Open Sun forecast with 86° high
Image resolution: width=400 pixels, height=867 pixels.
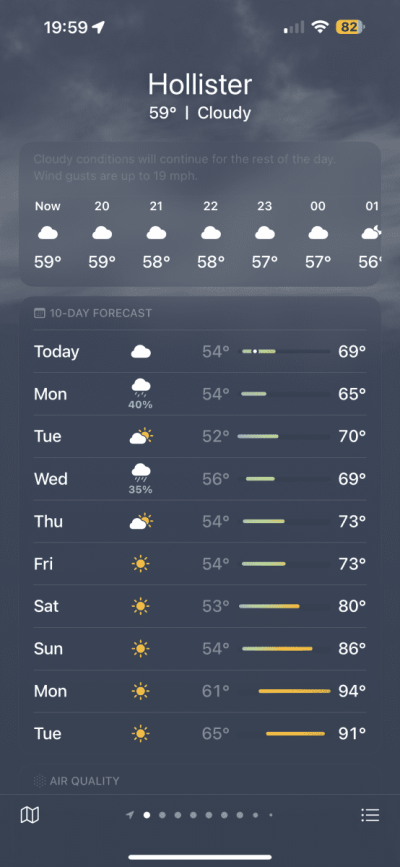click(200, 649)
